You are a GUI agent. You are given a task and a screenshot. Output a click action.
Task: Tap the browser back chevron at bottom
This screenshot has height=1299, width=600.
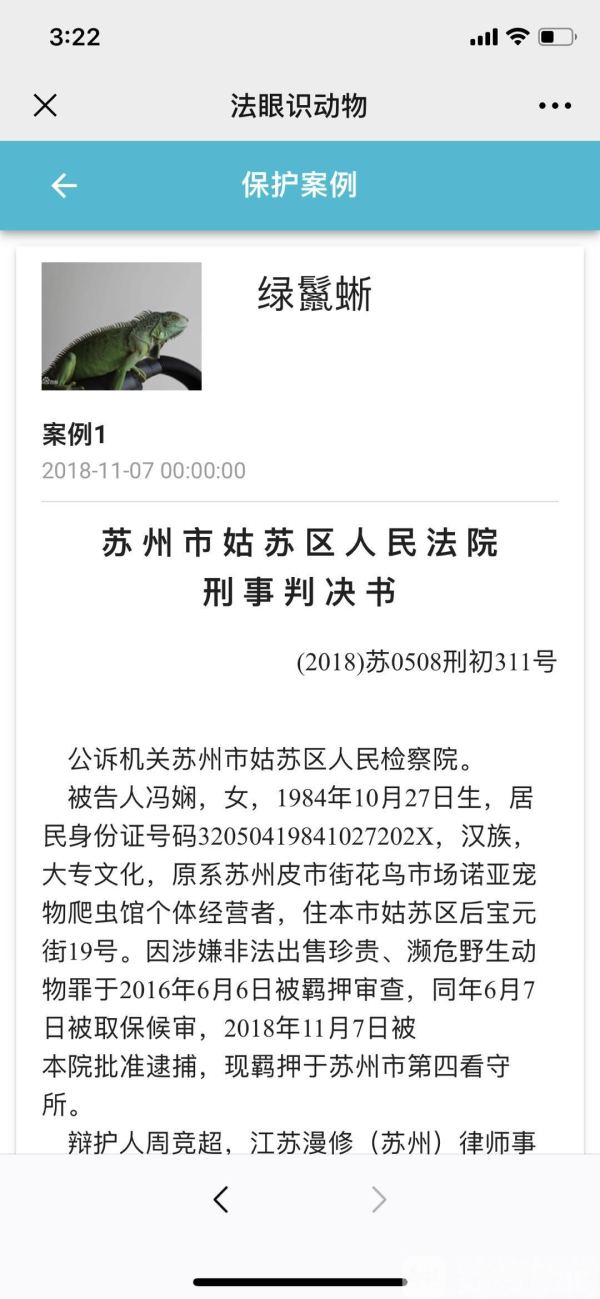221,1199
